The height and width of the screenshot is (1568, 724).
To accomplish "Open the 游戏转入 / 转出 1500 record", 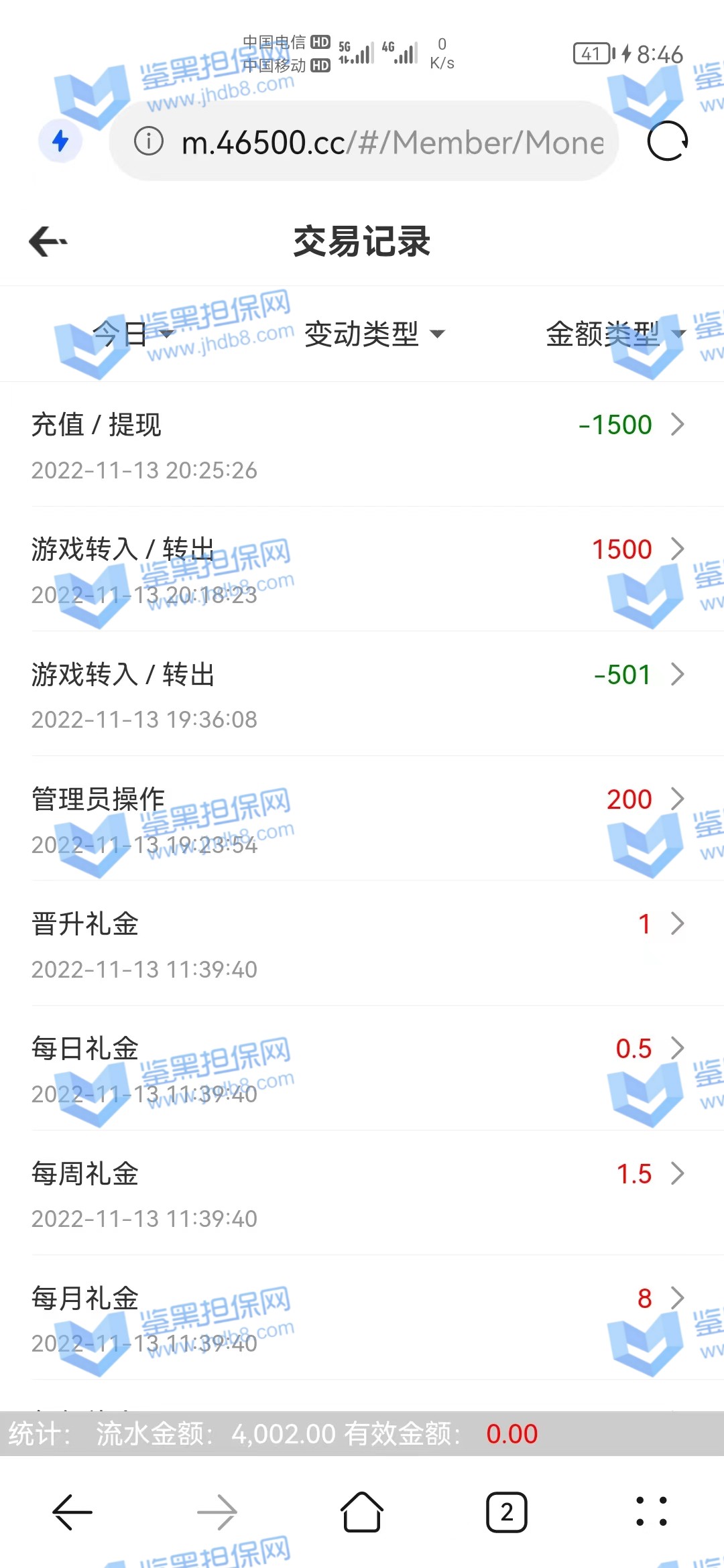I will (362, 570).
